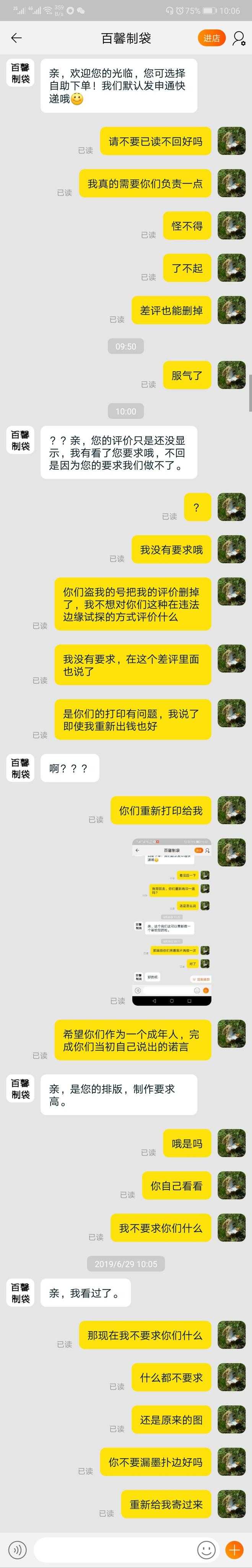This screenshot has width=252, height=1568.
Task: Tap the 进店 button to enter the shop
Action: click(x=211, y=38)
